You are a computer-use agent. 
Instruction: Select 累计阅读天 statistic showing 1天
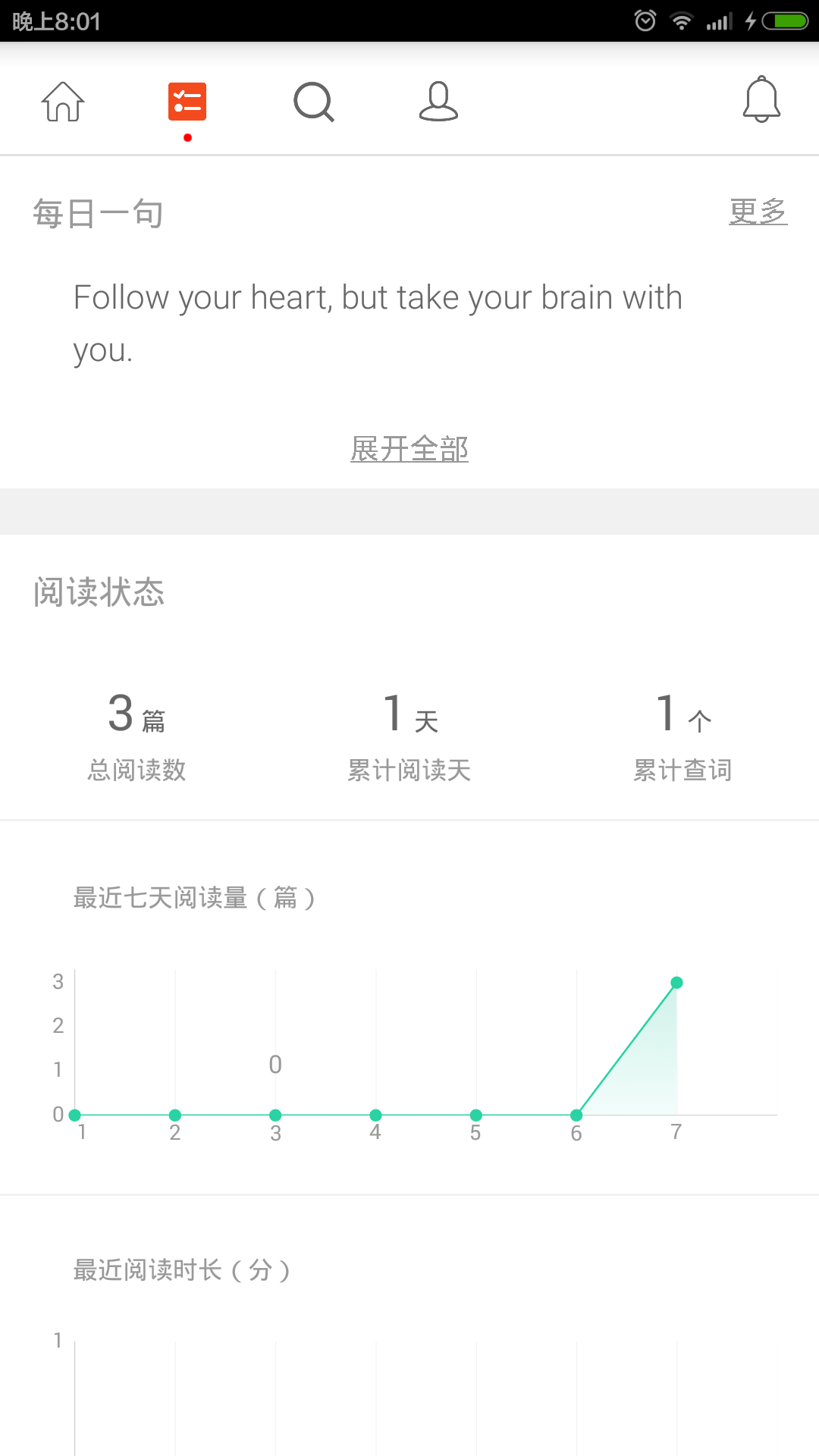click(409, 736)
